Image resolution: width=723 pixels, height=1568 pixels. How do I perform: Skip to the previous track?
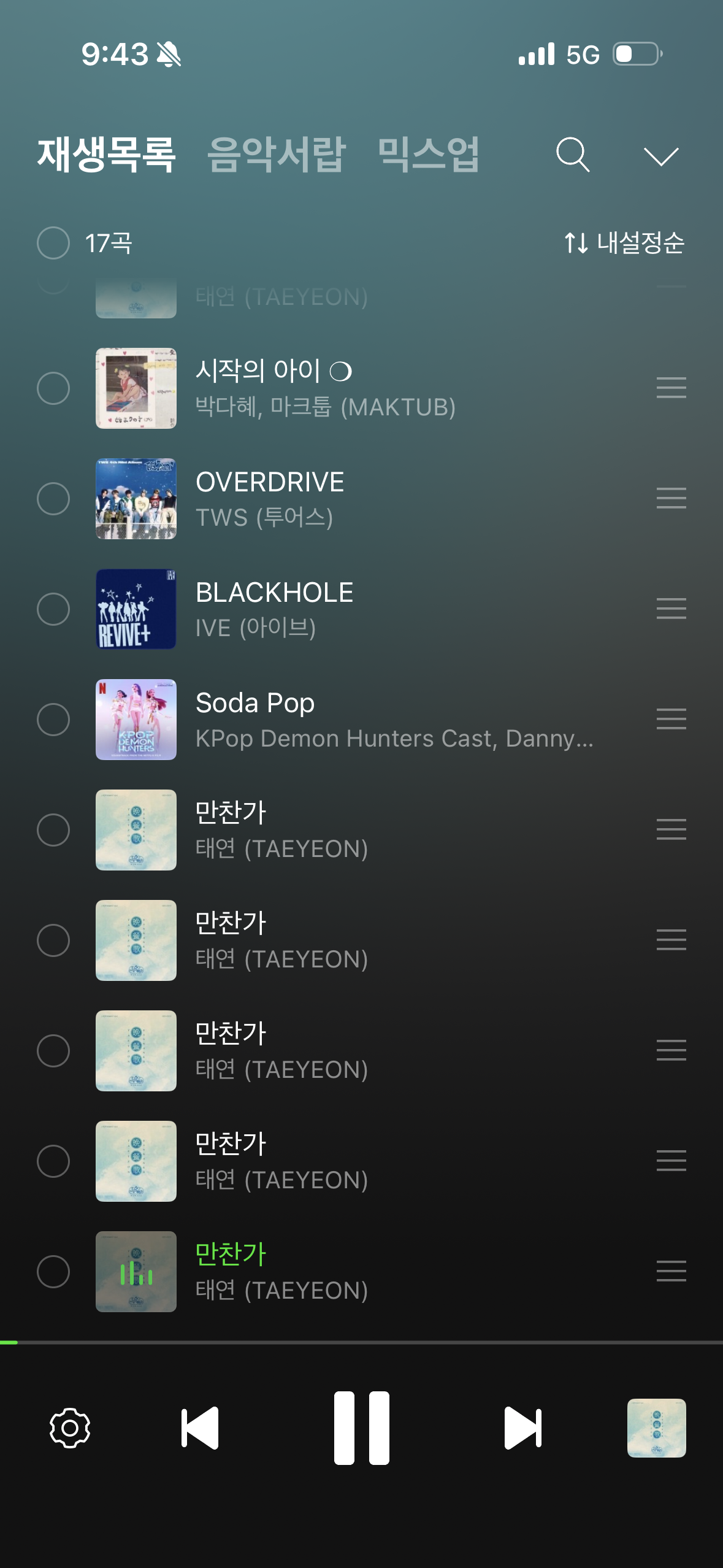pos(200,1428)
